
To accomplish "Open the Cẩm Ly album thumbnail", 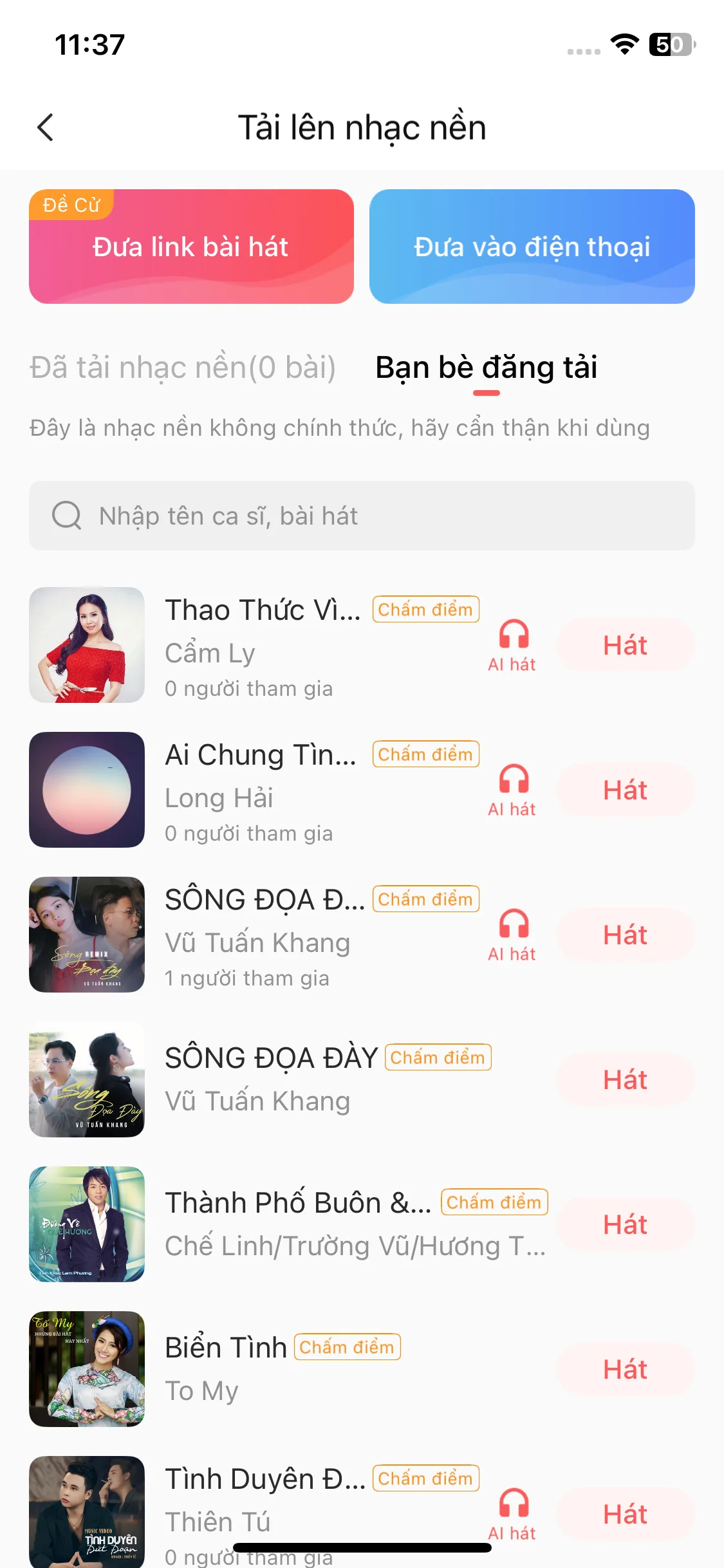I will [x=87, y=644].
